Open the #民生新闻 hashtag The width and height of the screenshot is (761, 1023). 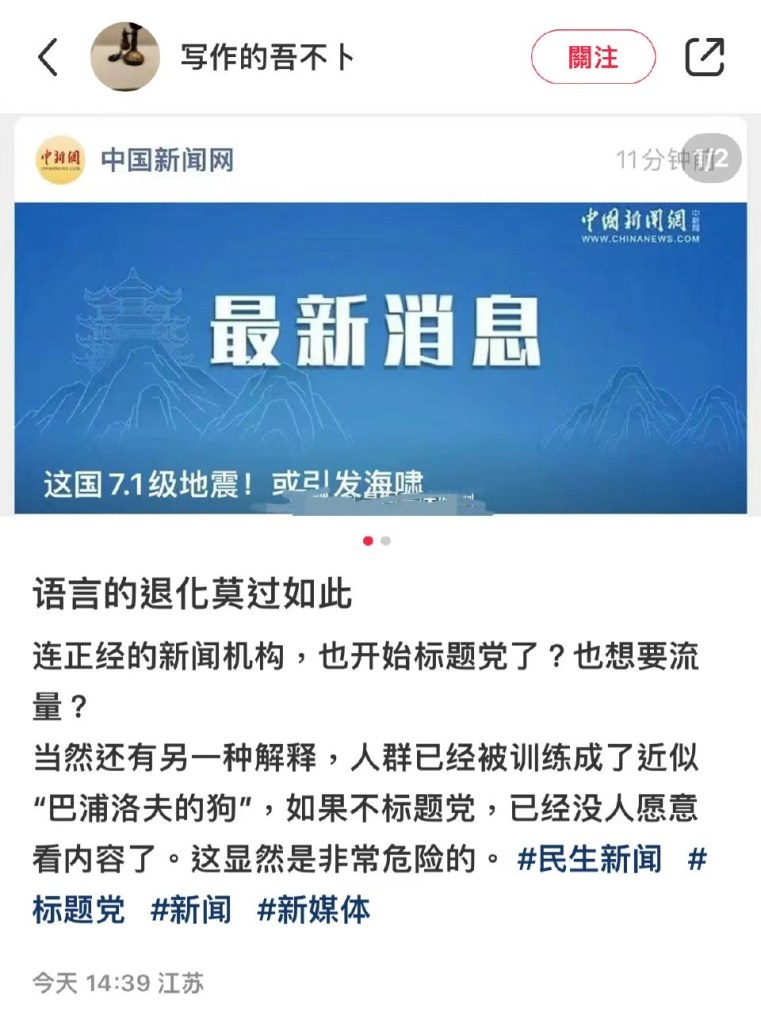[x=589, y=860]
